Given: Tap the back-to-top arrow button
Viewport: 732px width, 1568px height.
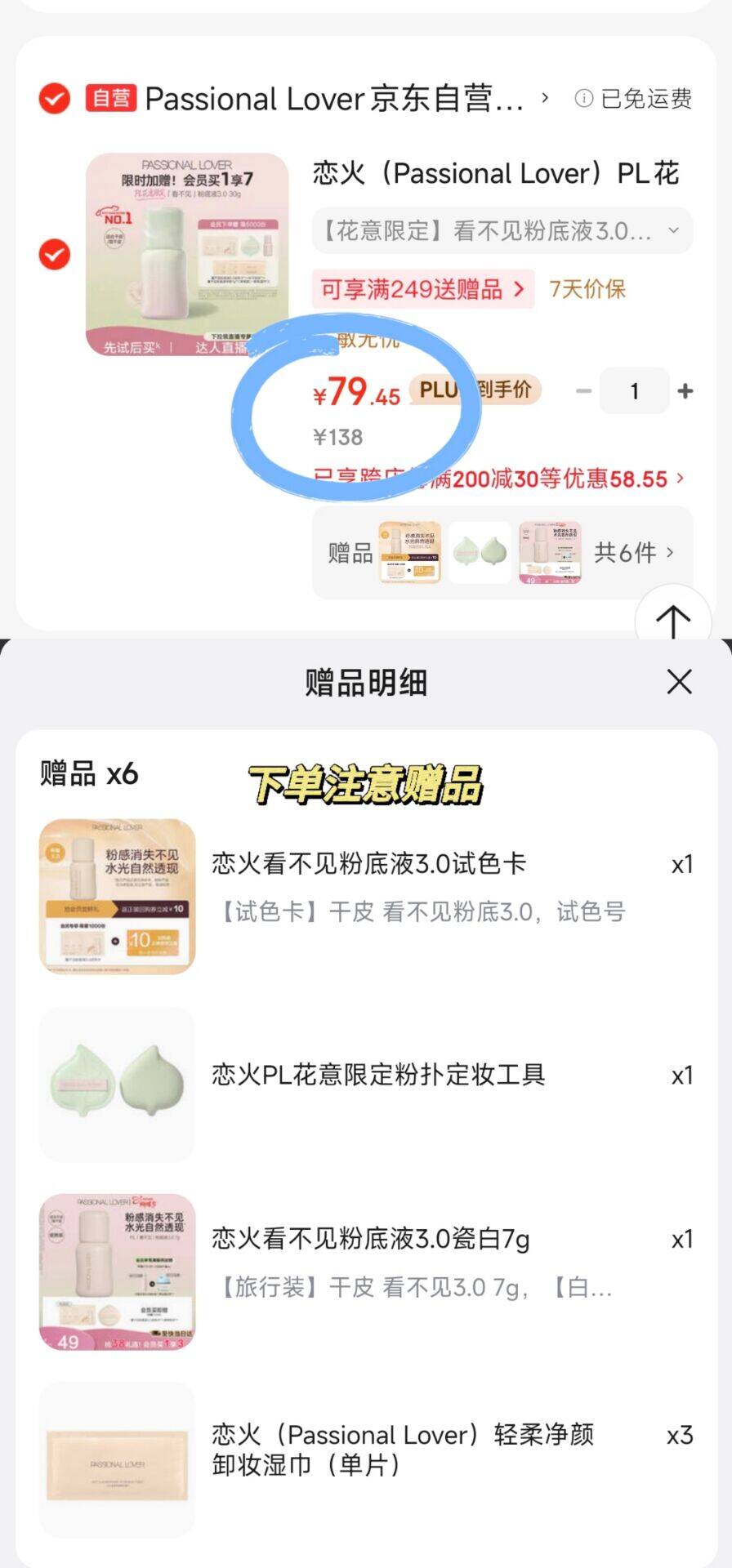Looking at the screenshot, I should point(672,619).
